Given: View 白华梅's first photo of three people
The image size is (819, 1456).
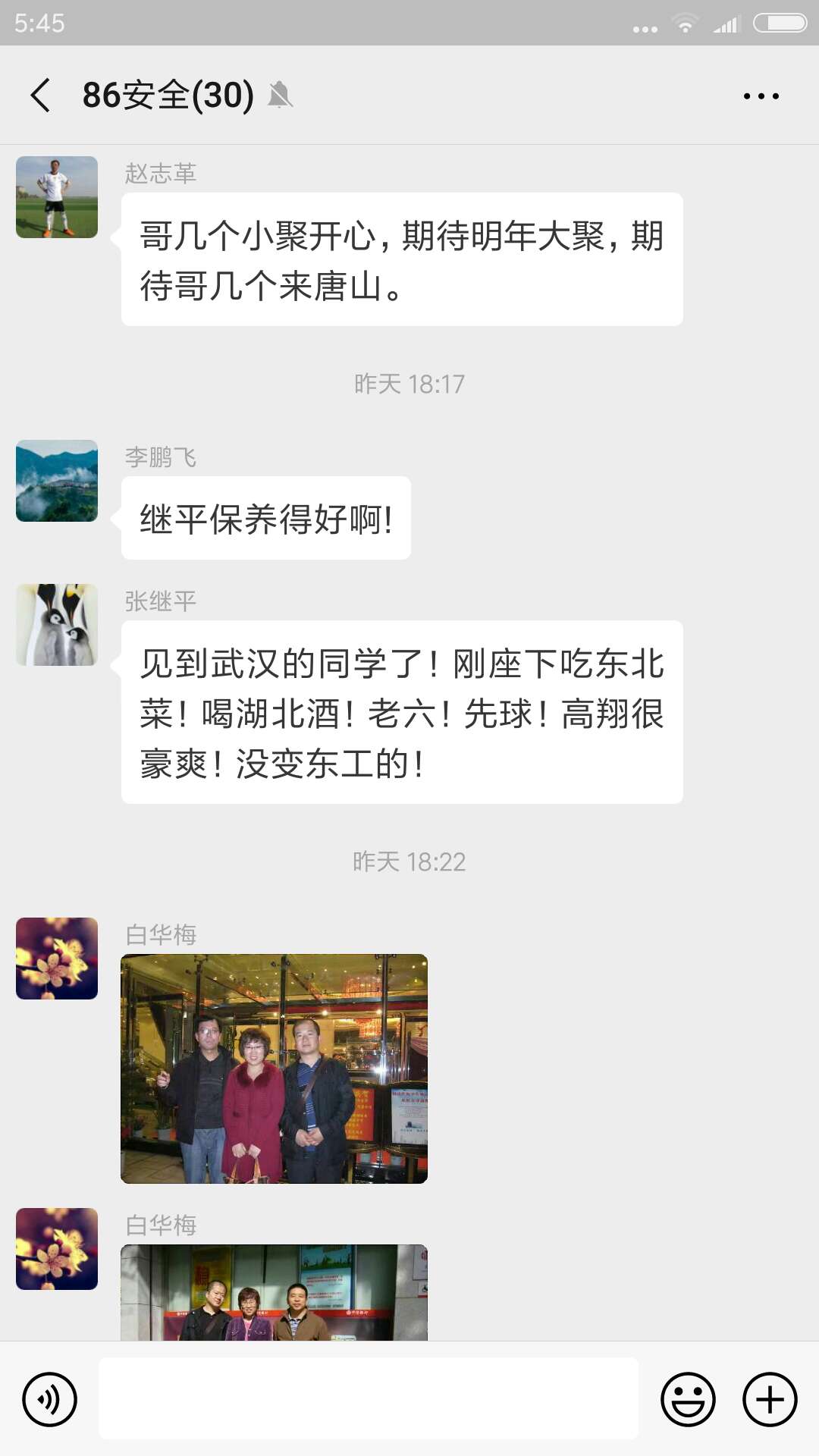Looking at the screenshot, I should tap(274, 1068).
